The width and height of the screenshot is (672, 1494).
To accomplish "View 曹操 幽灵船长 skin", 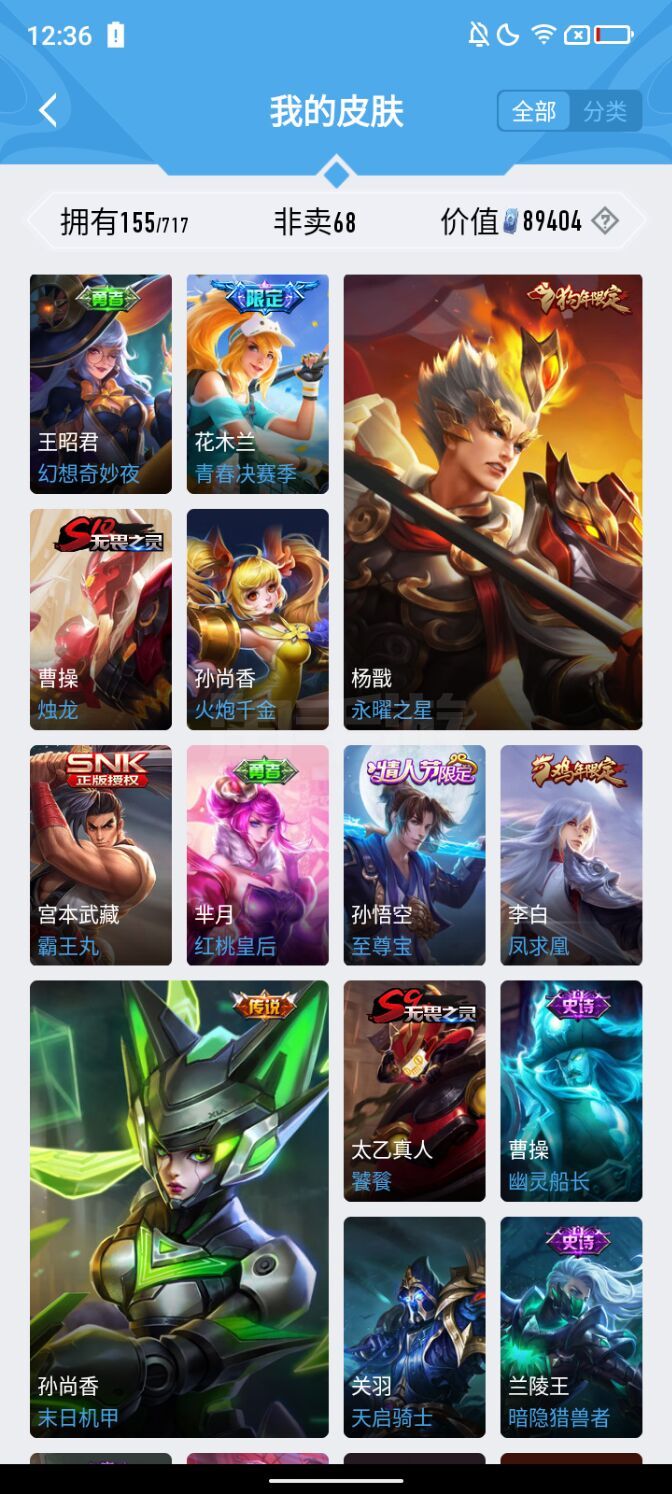I will pyautogui.click(x=571, y=1091).
